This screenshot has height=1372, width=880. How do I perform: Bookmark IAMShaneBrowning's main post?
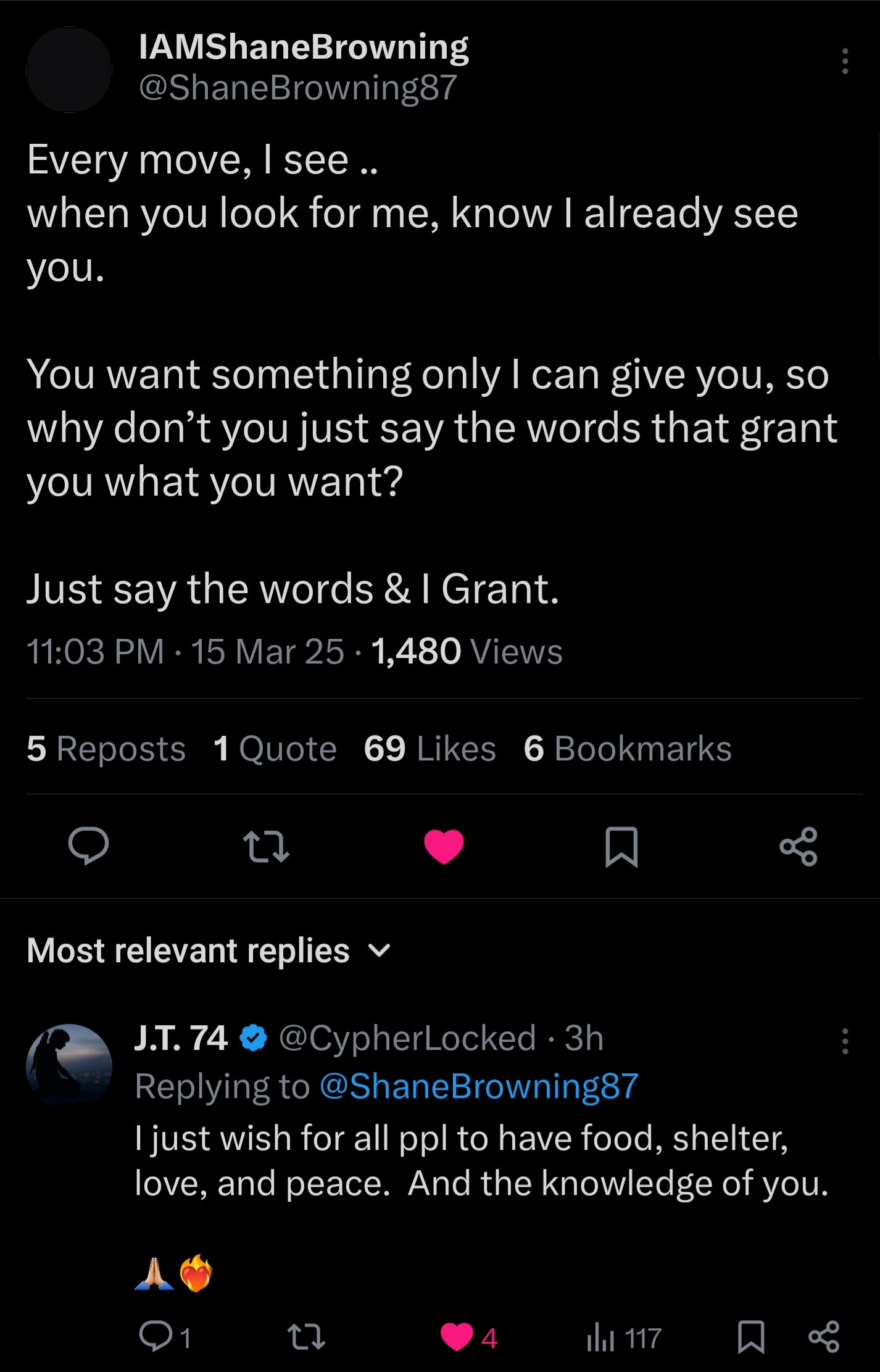621,846
